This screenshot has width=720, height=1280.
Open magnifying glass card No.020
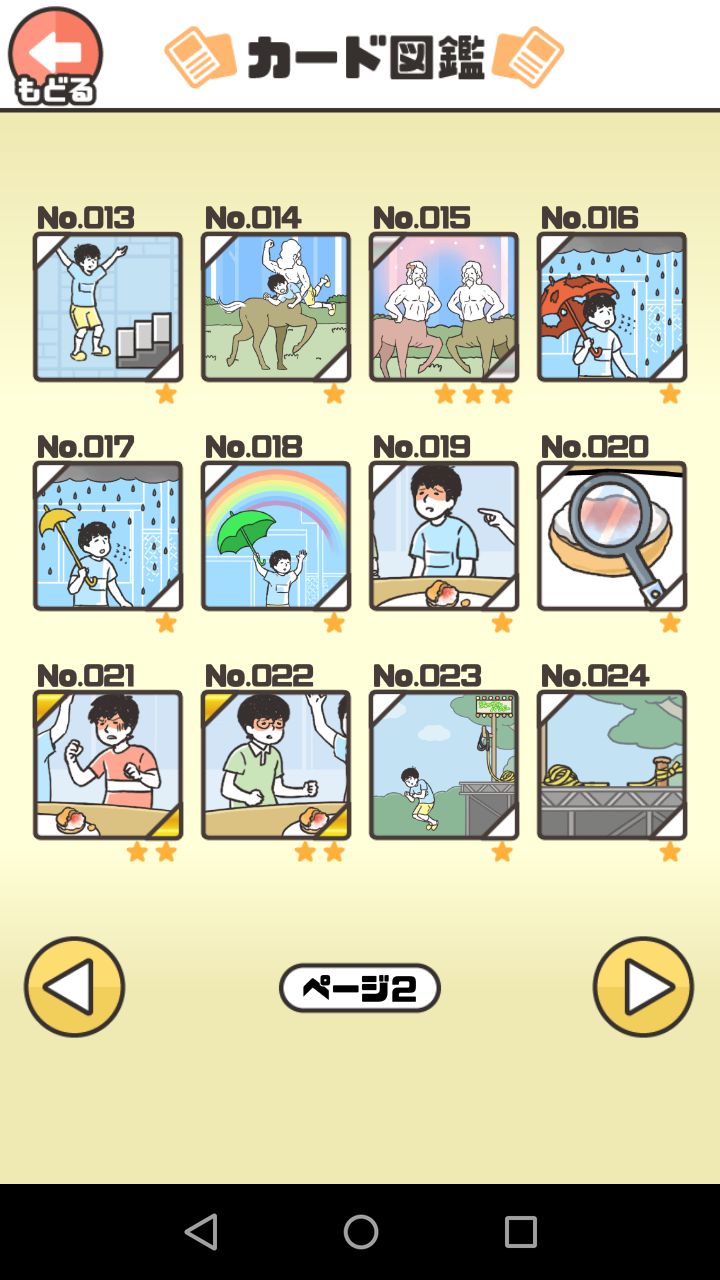tap(612, 536)
